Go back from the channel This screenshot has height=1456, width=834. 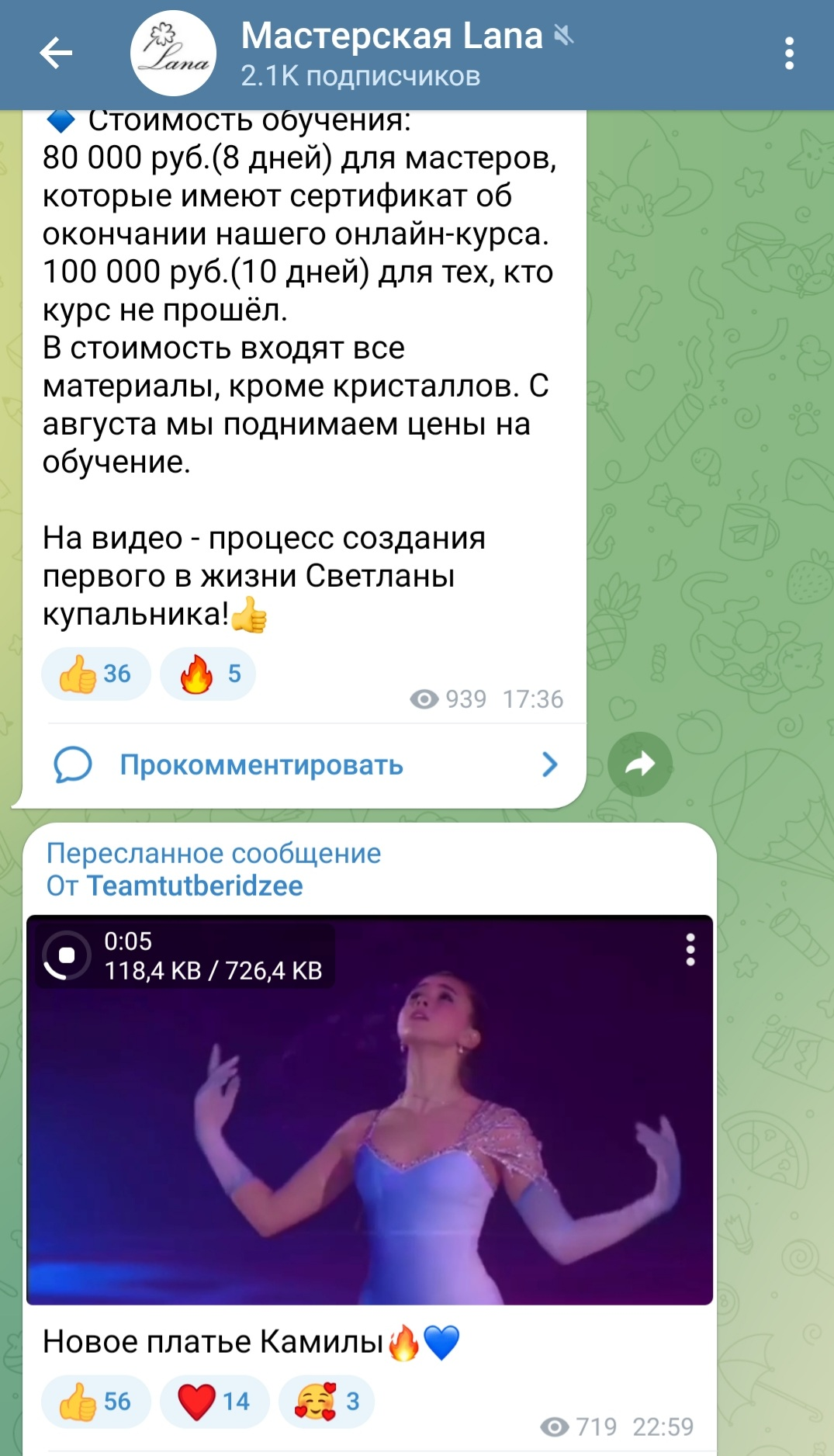point(56,54)
